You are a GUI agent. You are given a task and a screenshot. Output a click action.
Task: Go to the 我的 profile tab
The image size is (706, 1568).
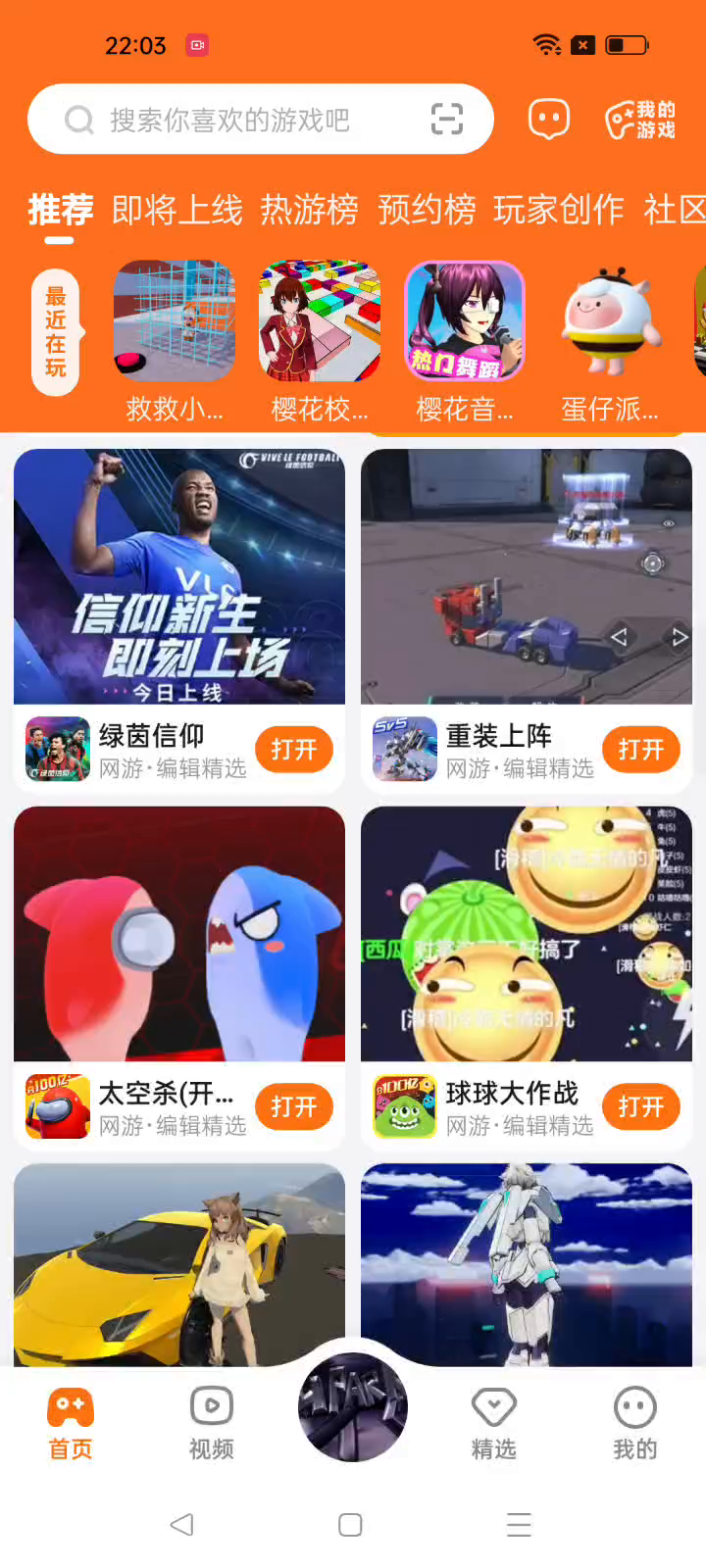click(635, 1423)
